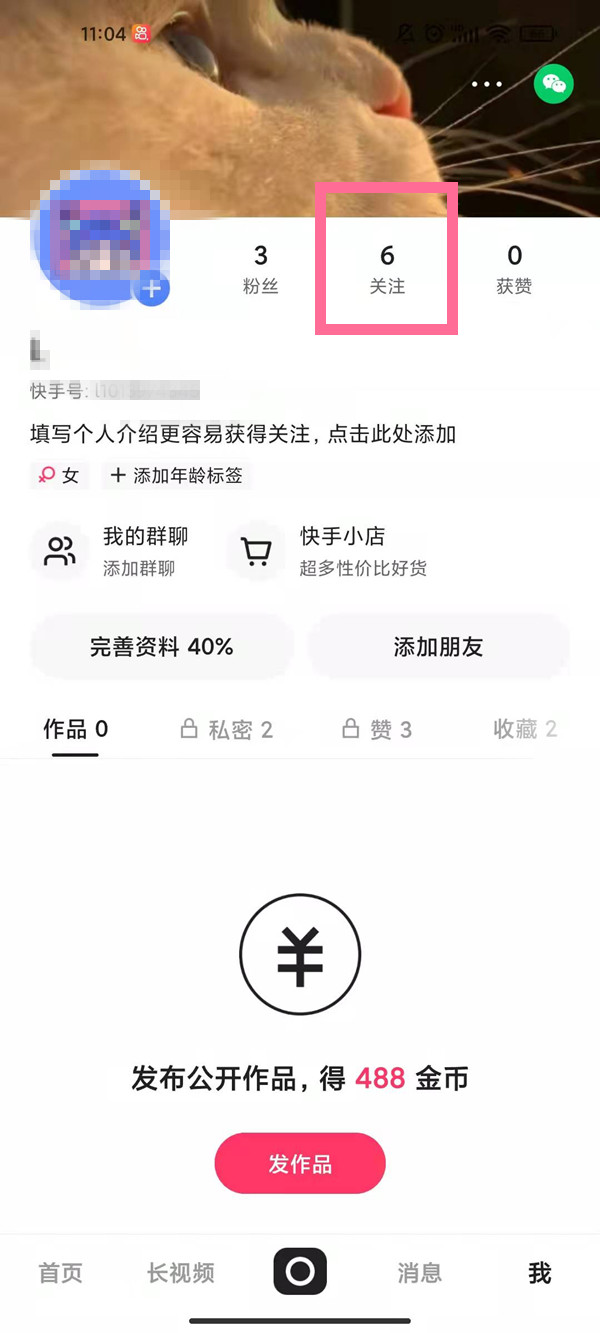Tap 完善资料 40% button
The height and width of the screenshot is (1333, 600).
(x=162, y=647)
